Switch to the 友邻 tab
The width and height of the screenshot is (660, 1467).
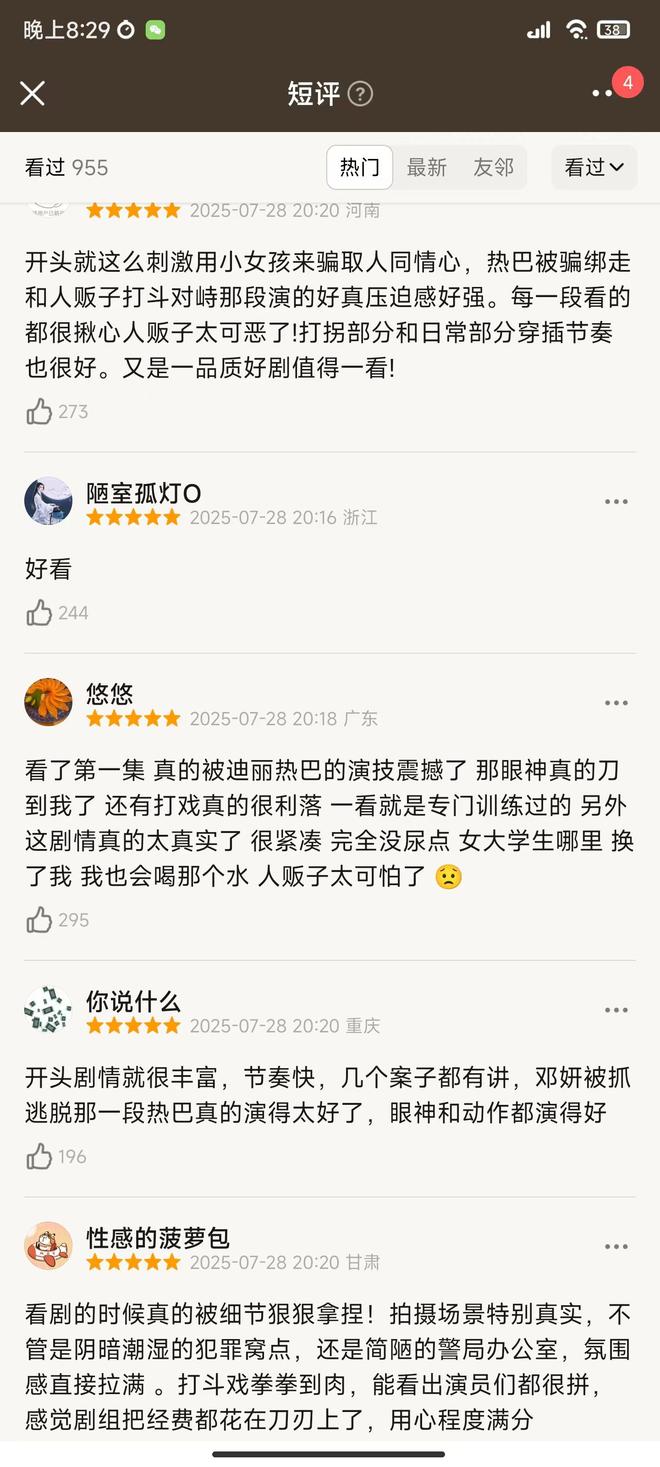click(x=493, y=167)
